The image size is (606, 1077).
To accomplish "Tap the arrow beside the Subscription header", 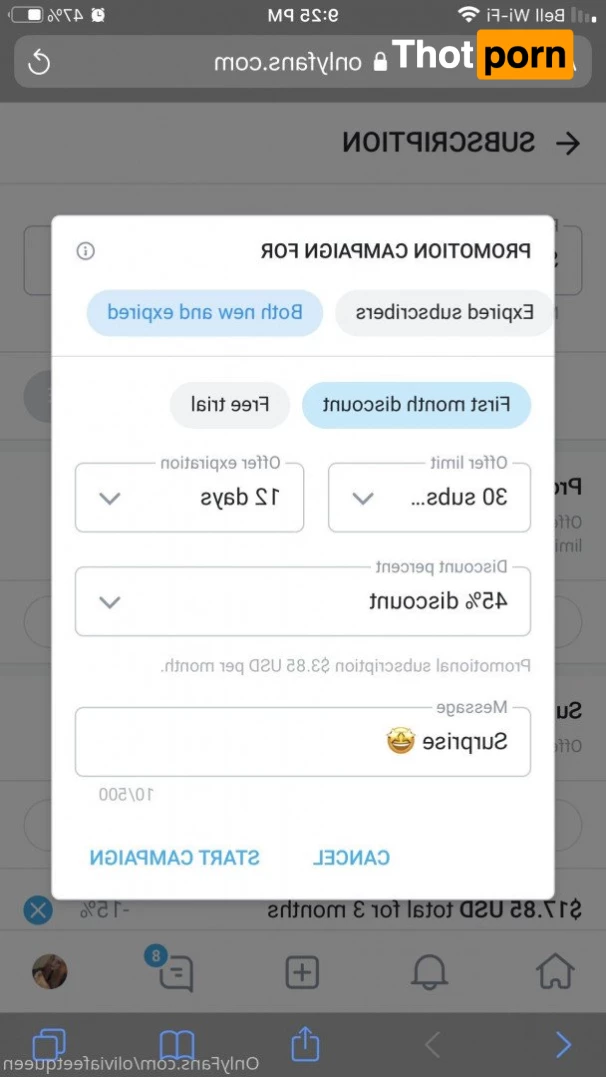I will point(567,143).
